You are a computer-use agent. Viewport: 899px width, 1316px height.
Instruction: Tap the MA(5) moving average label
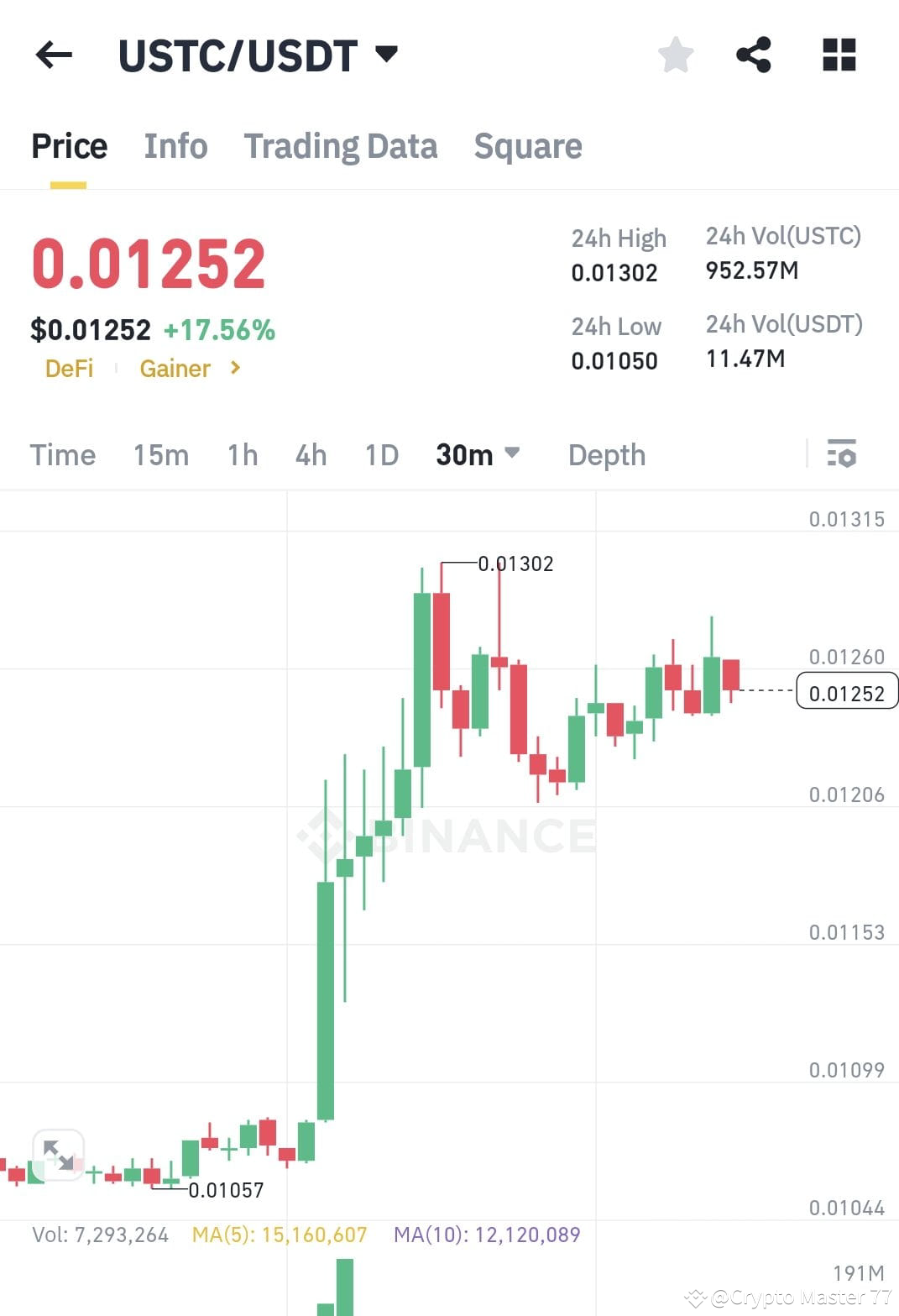(280, 1235)
